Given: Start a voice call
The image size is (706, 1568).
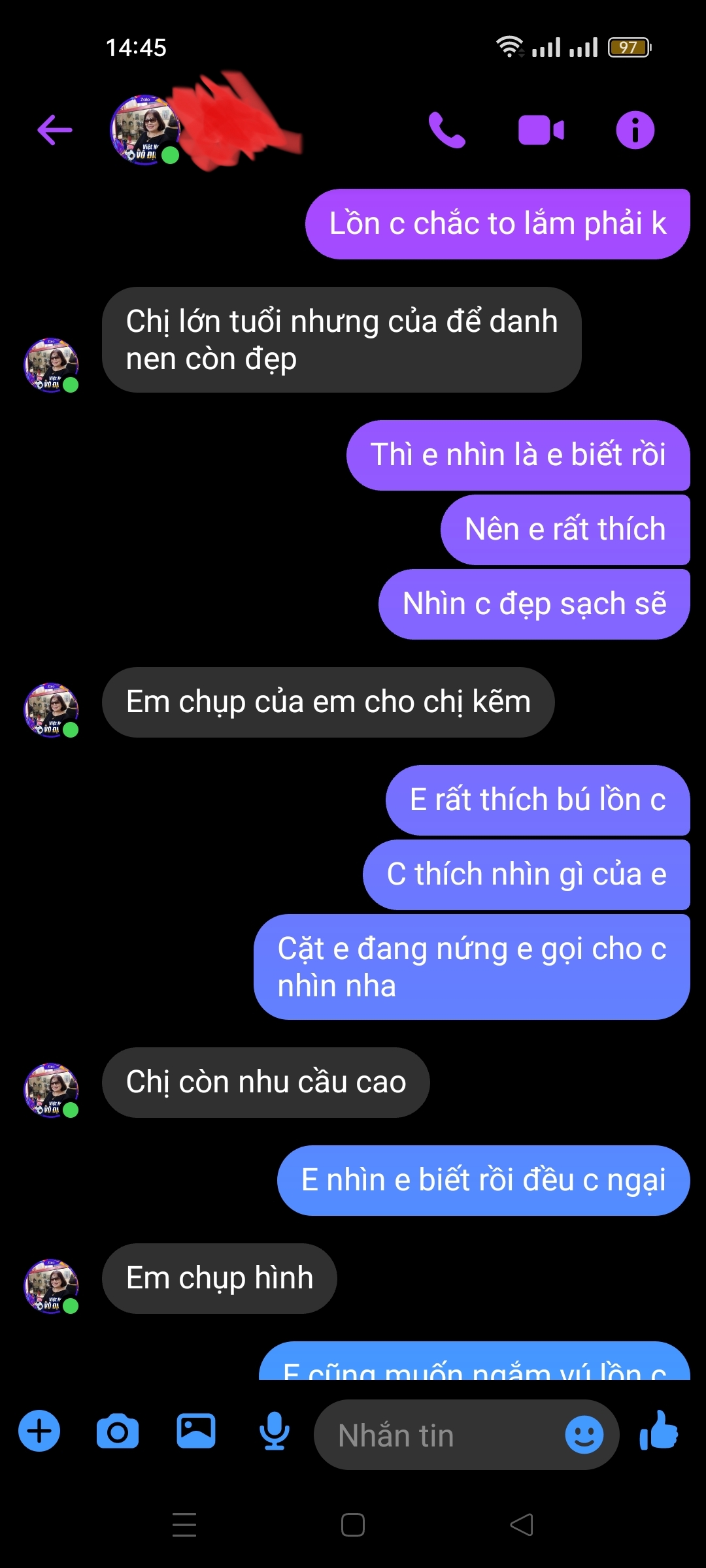Looking at the screenshot, I should tap(446, 129).
